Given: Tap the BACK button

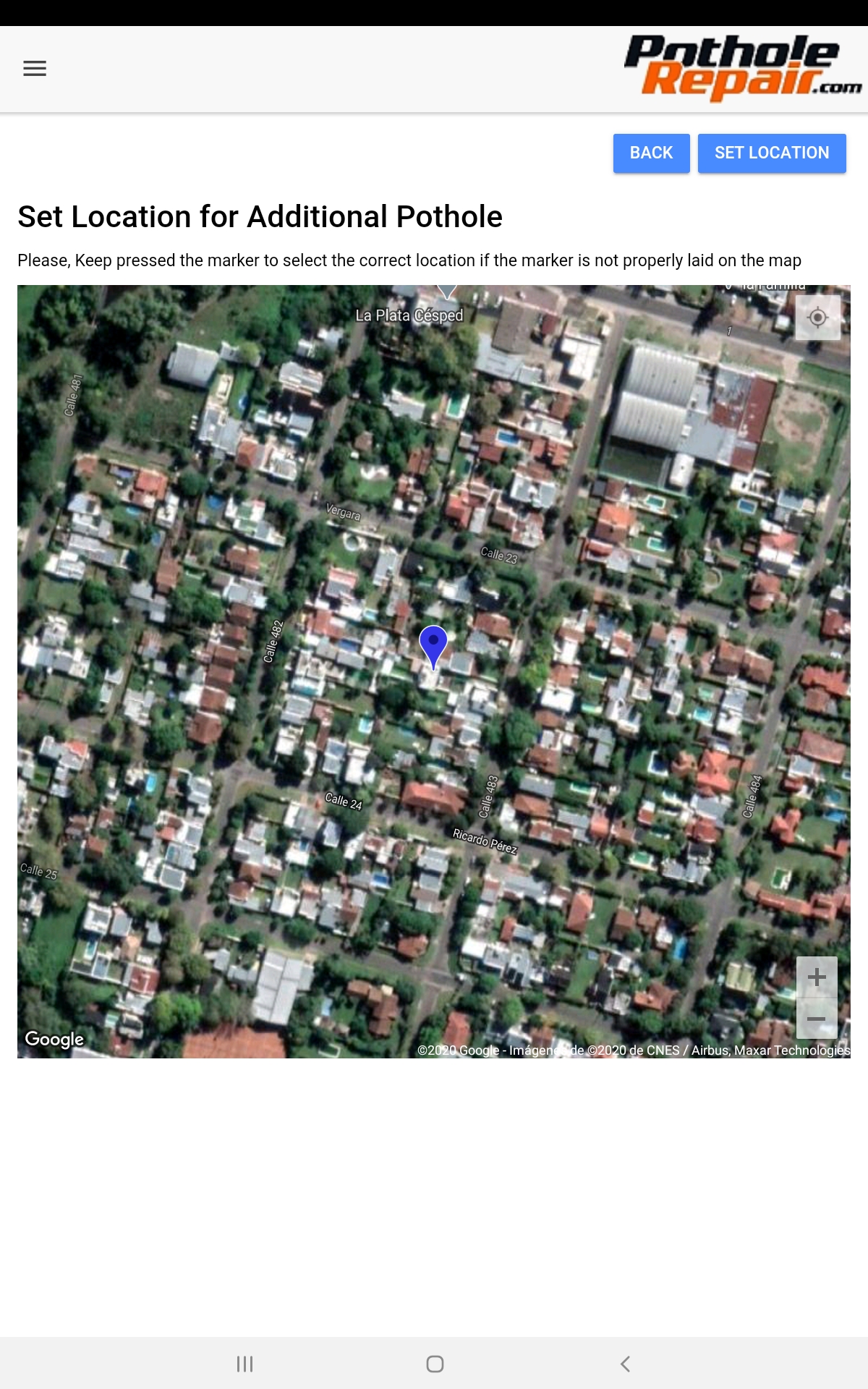Looking at the screenshot, I should (x=651, y=153).
